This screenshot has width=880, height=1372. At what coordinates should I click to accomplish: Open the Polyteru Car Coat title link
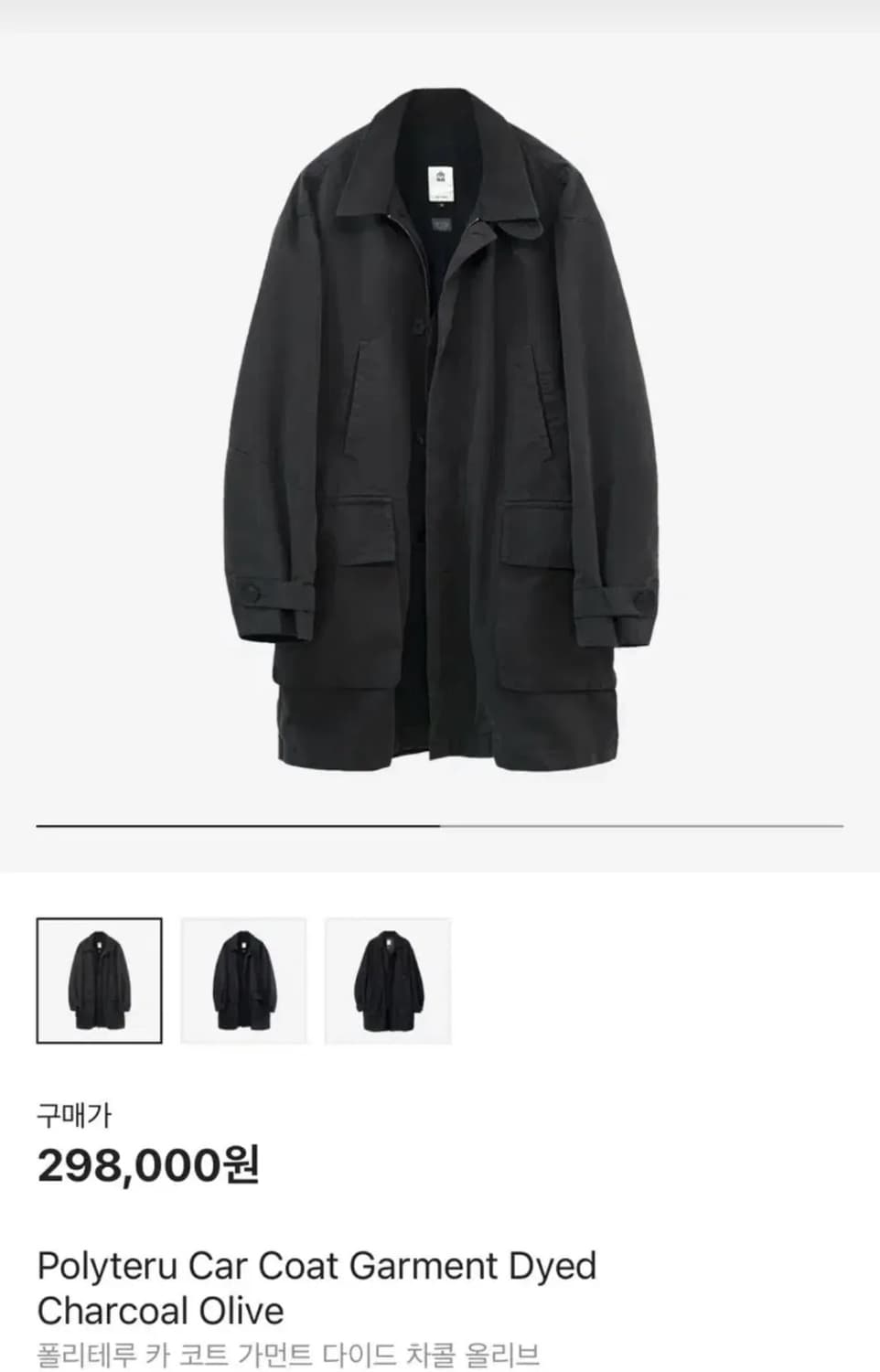[316, 1266]
